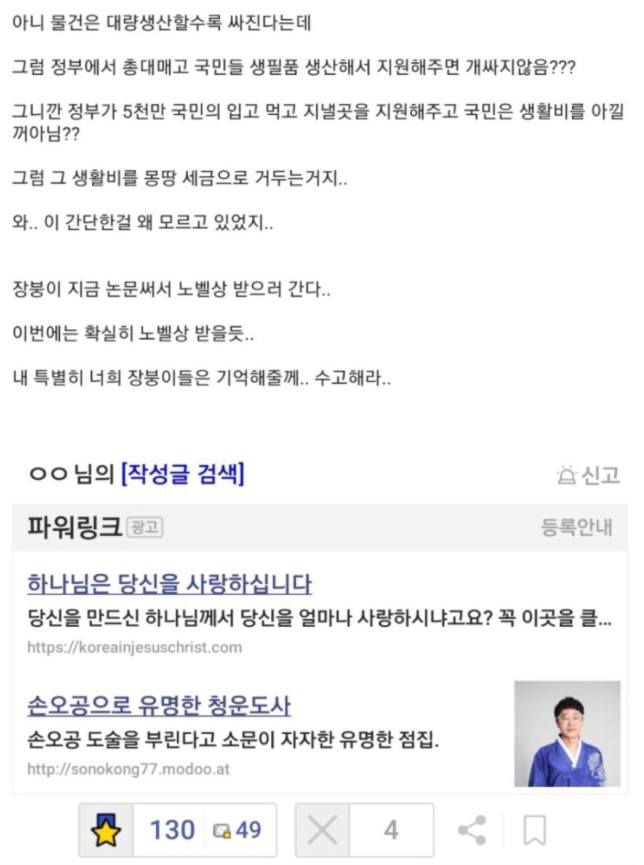The width and height of the screenshot is (644, 865).
Task: Downvote this post with the X button
Action: (322, 830)
